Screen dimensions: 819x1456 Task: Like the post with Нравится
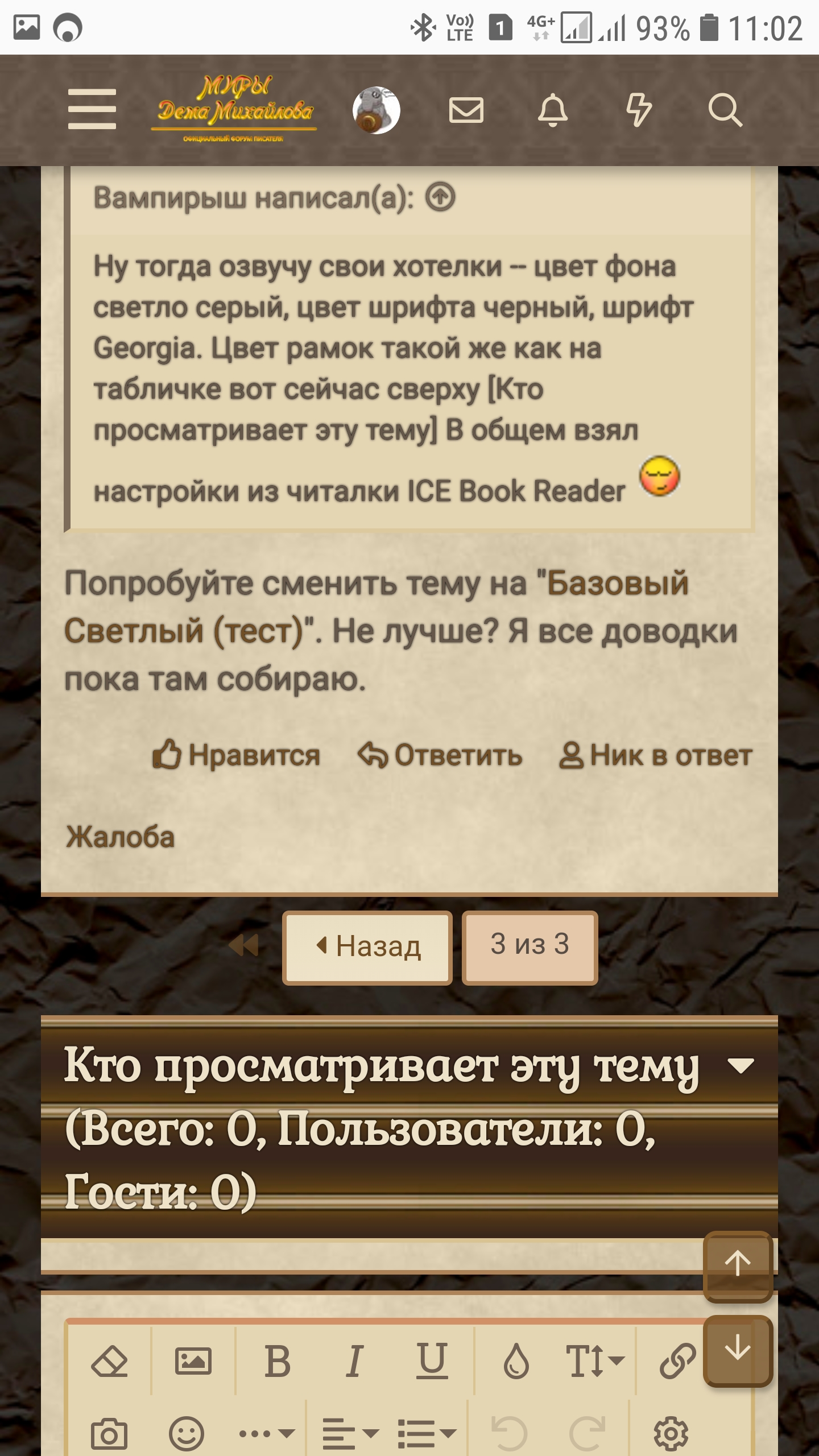[x=236, y=755]
